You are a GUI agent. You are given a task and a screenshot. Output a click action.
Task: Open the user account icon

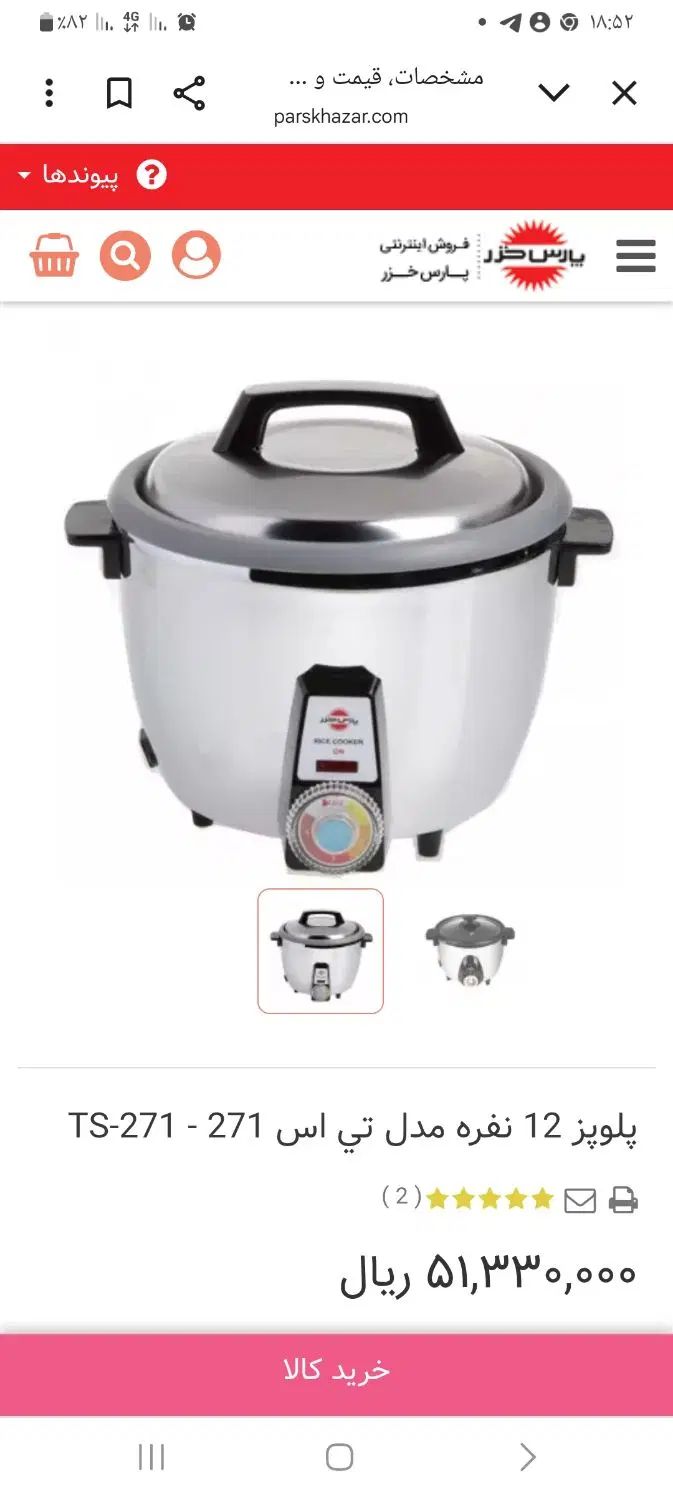click(x=196, y=256)
